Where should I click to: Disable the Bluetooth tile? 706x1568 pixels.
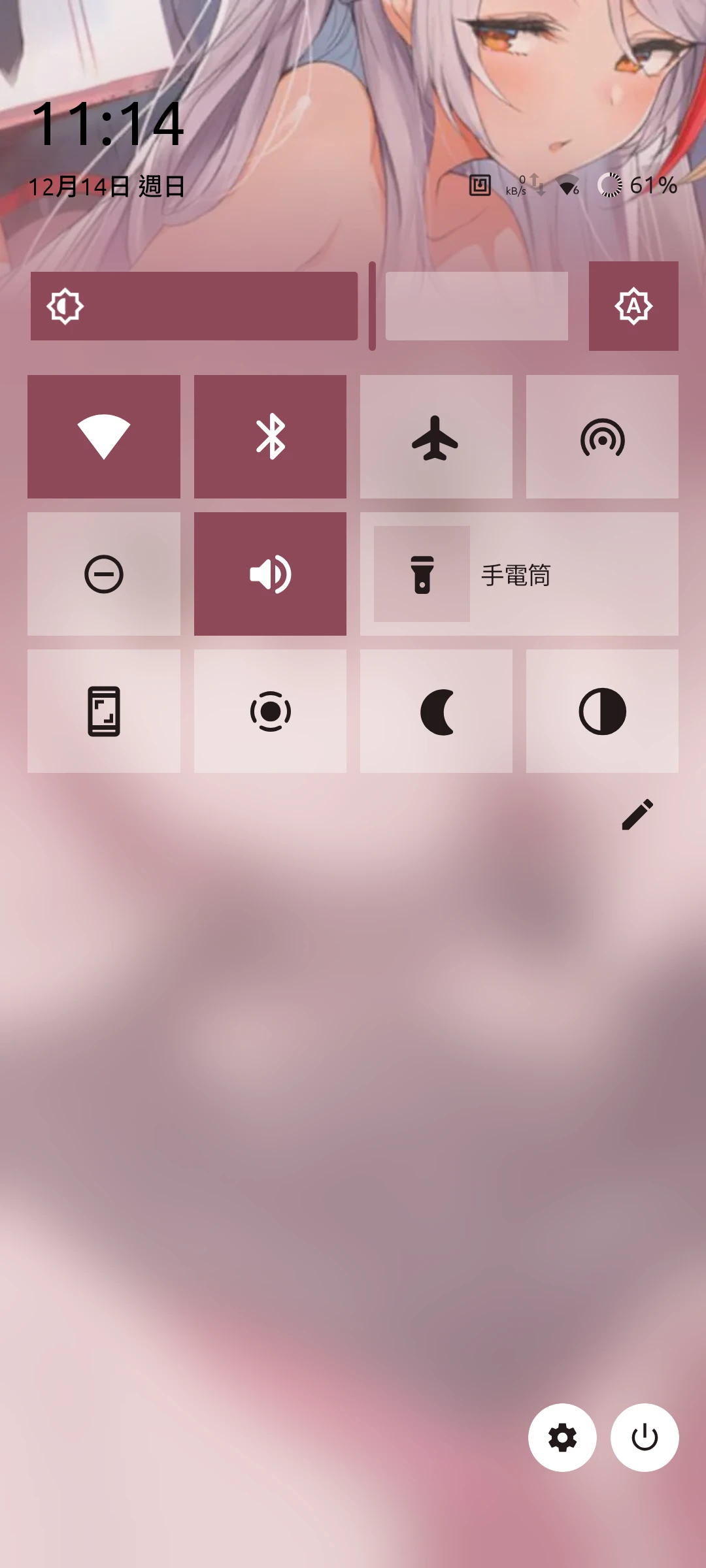[270, 436]
